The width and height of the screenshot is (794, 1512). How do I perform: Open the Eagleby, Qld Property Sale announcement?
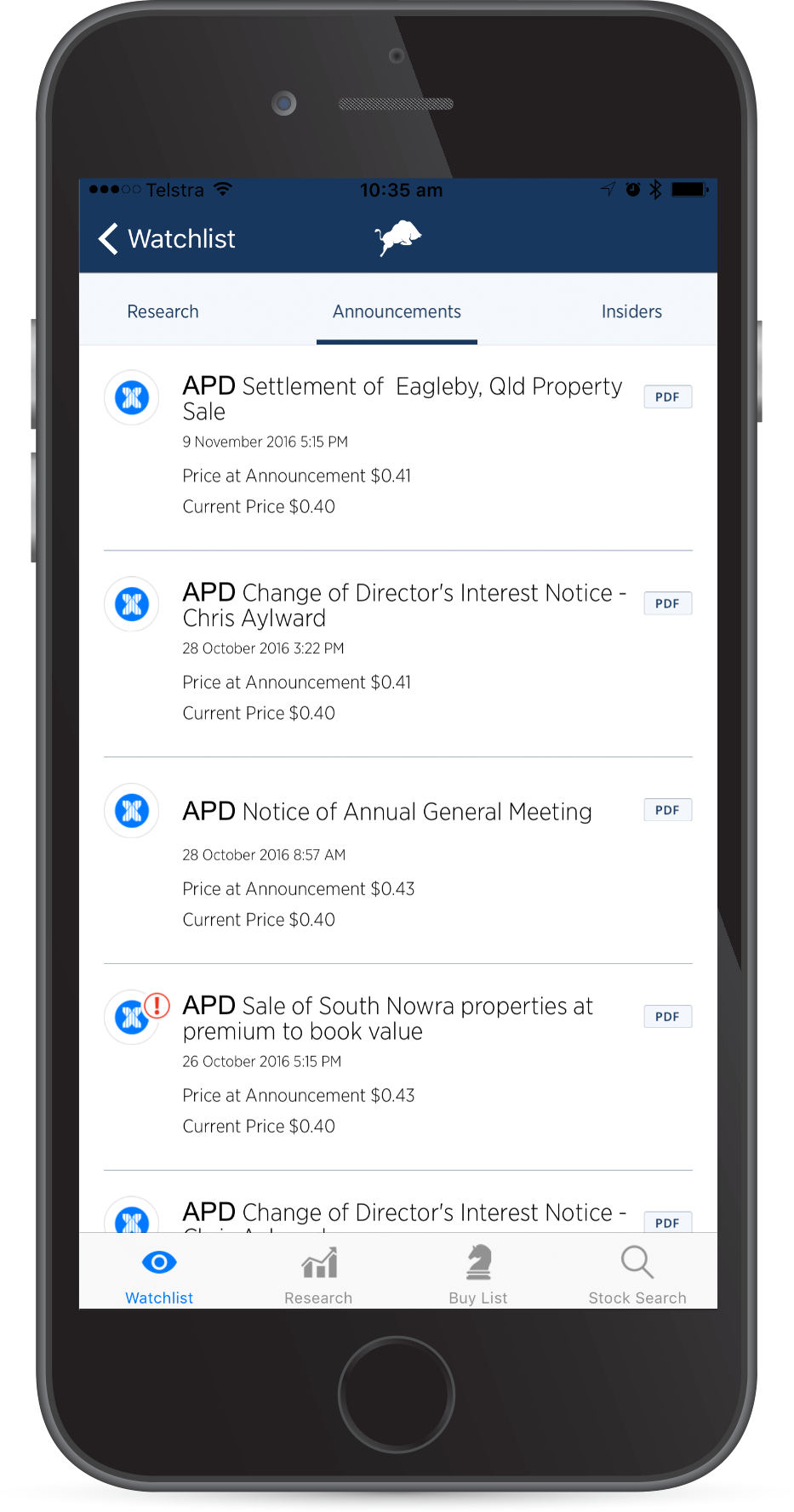point(402,398)
